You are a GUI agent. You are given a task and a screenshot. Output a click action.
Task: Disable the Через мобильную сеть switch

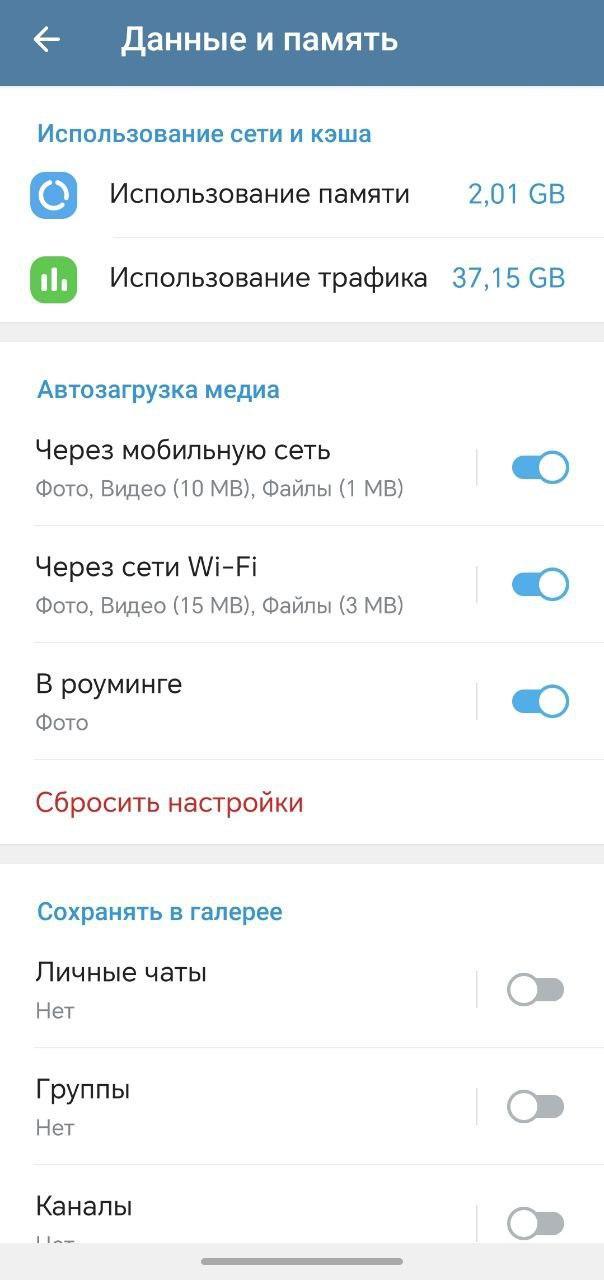540,468
